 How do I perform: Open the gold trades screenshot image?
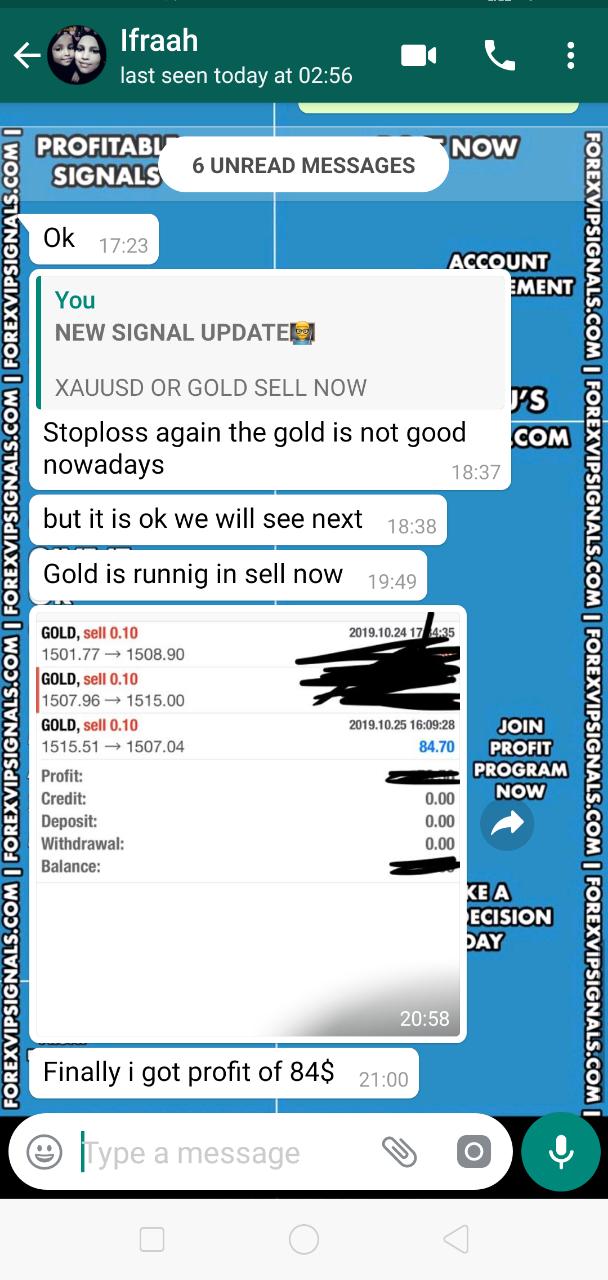(248, 820)
